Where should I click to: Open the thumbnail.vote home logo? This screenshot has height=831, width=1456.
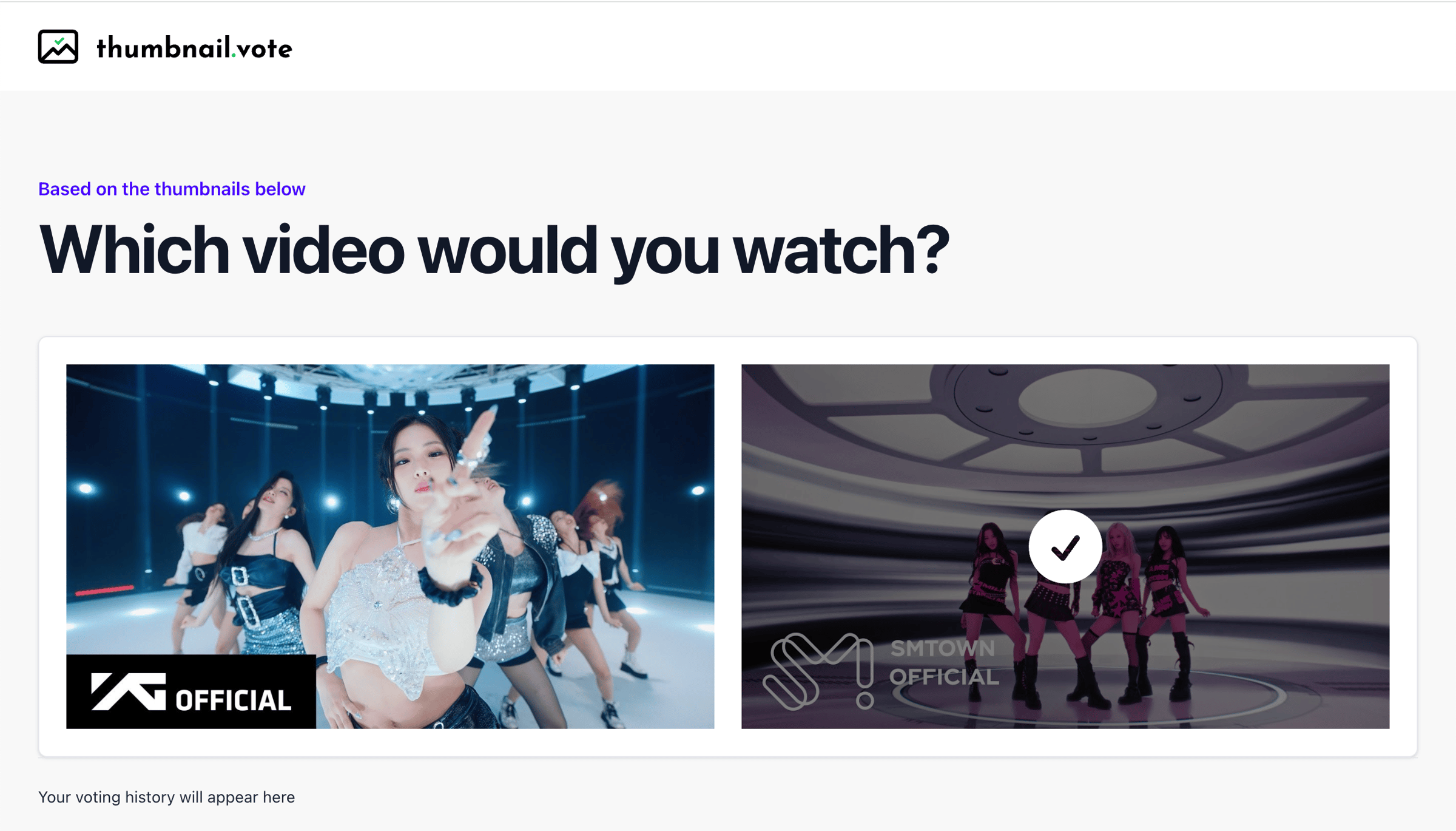click(x=165, y=47)
